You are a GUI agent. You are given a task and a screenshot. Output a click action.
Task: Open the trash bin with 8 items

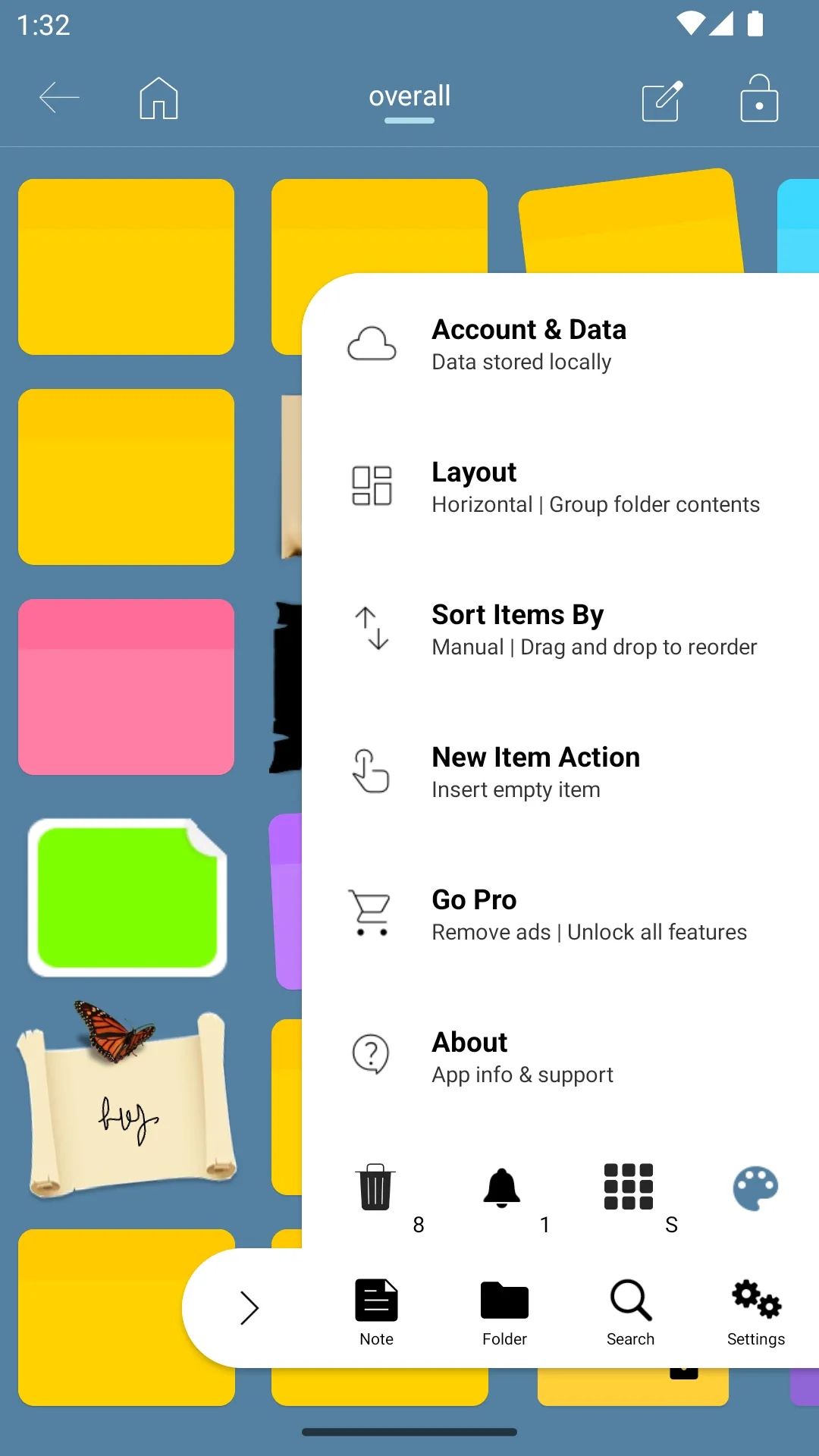pos(377,1189)
